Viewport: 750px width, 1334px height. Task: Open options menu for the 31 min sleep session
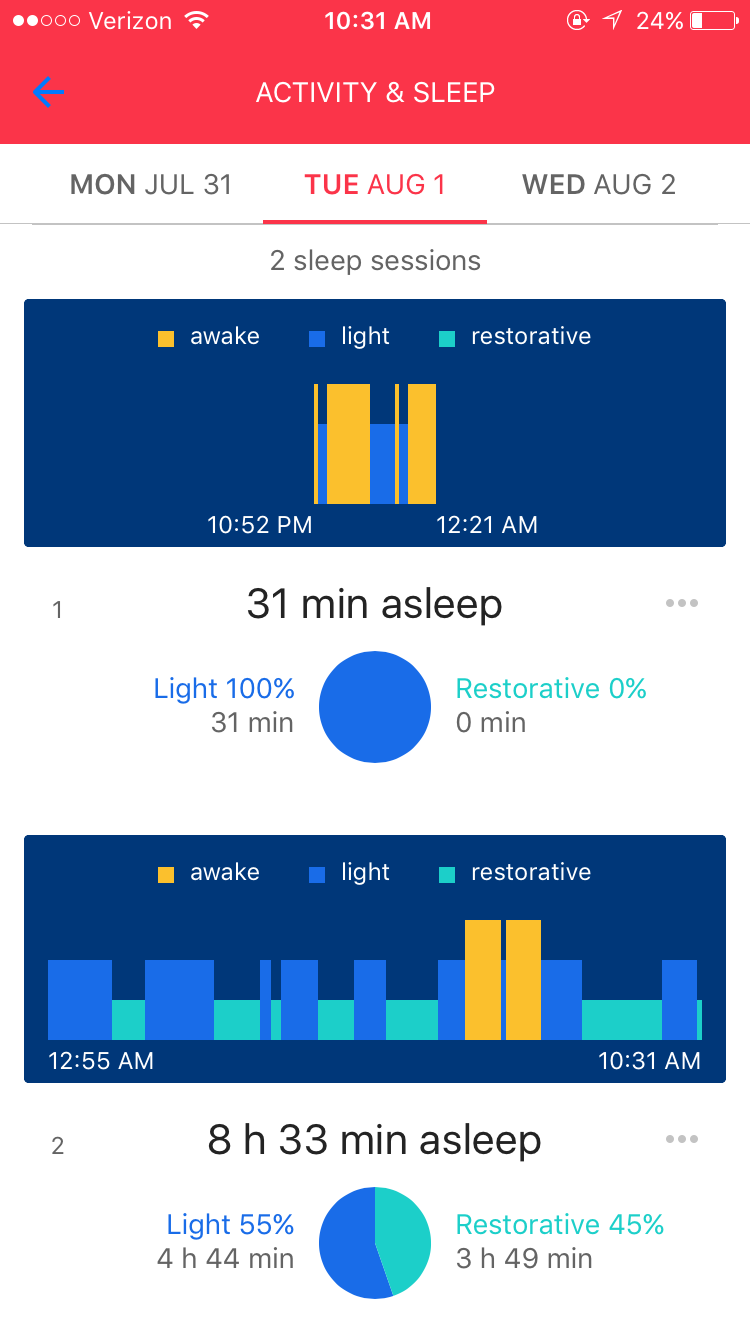tap(682, 602)
